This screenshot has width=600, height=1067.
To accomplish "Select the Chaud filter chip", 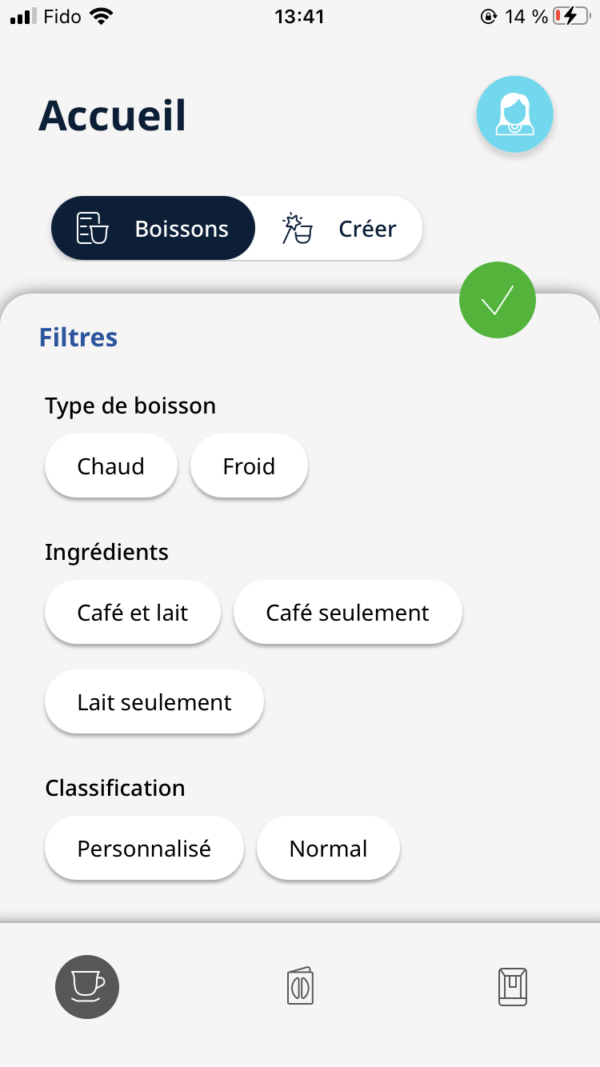I will coord(111,466).
